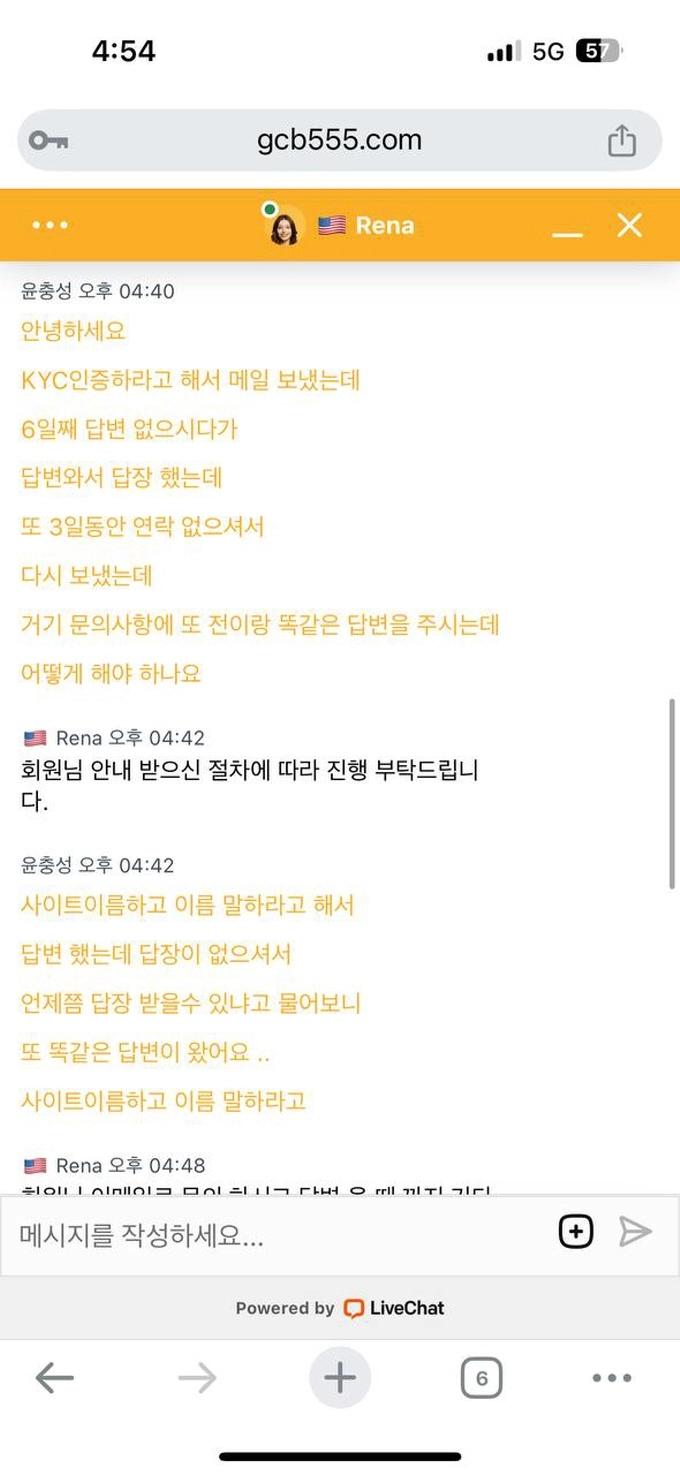Go back in the browser

pyautogui.click(x=54, y=1379)
